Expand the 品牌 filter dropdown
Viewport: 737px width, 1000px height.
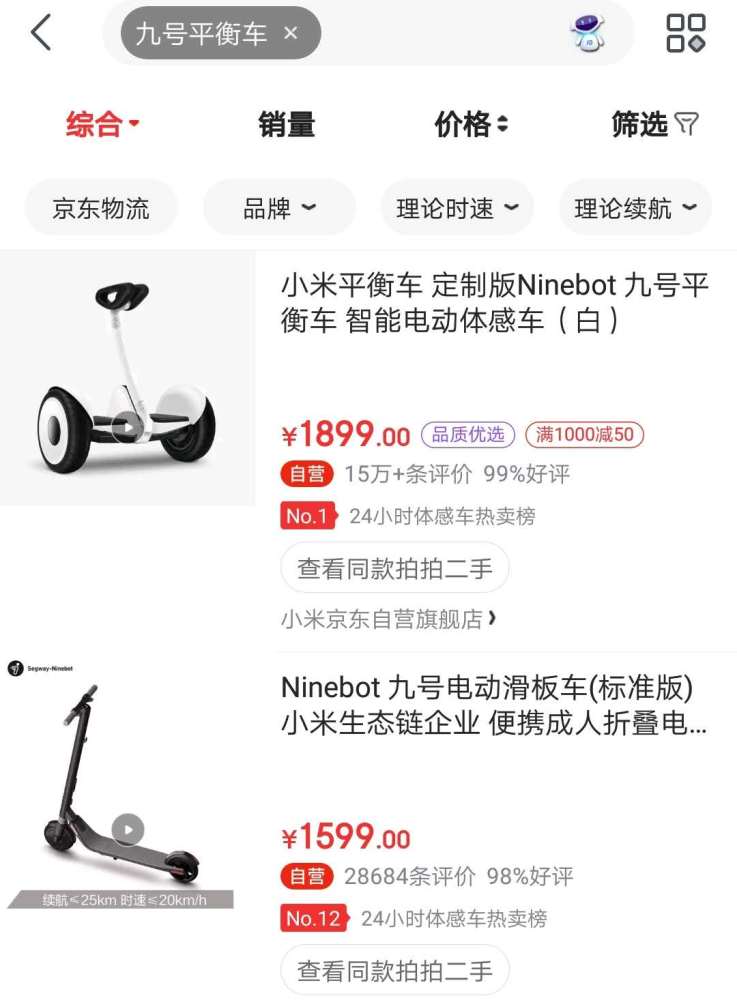(x=279, y=208)
